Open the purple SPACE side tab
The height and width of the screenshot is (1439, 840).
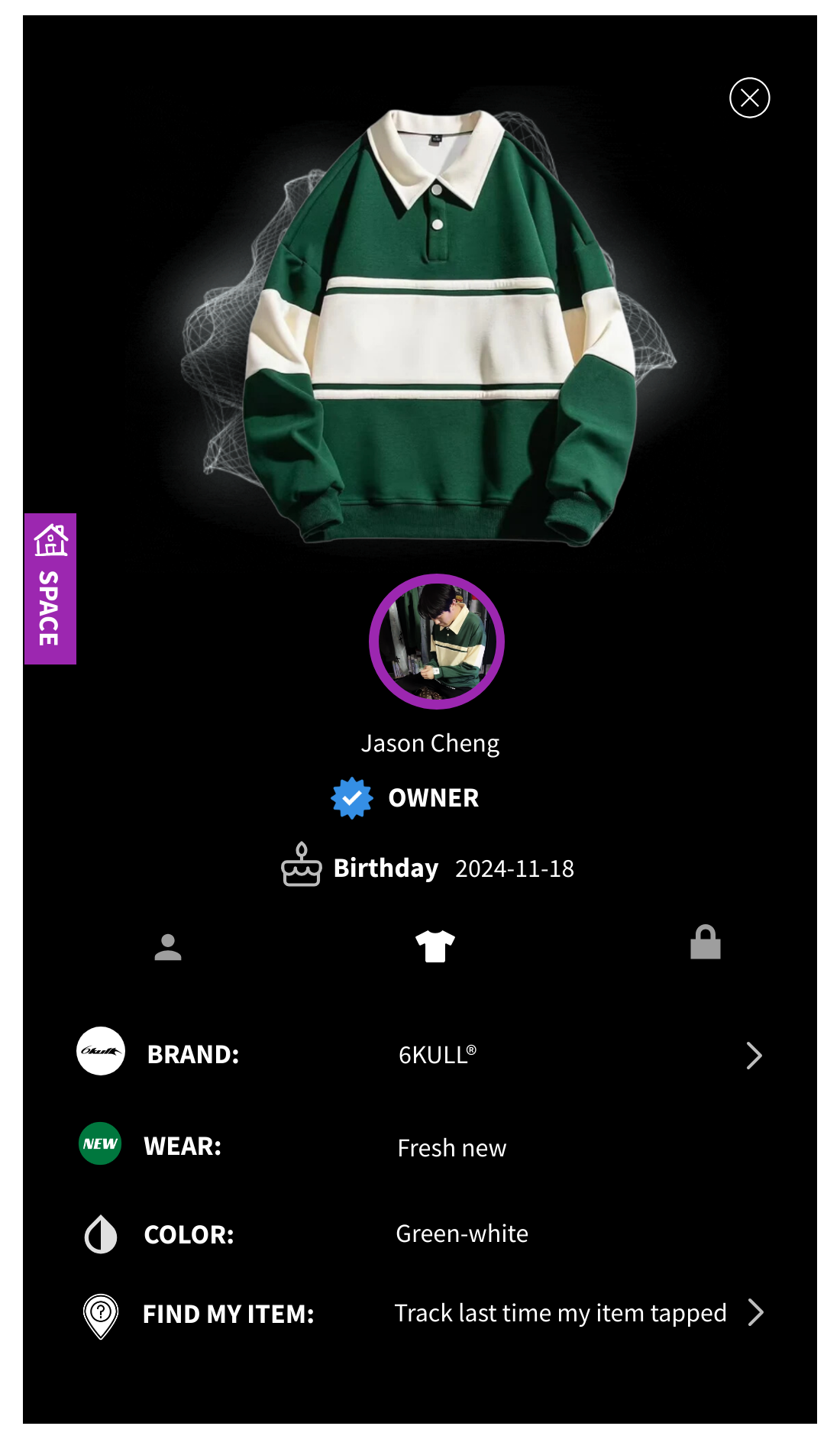[50, 589]
